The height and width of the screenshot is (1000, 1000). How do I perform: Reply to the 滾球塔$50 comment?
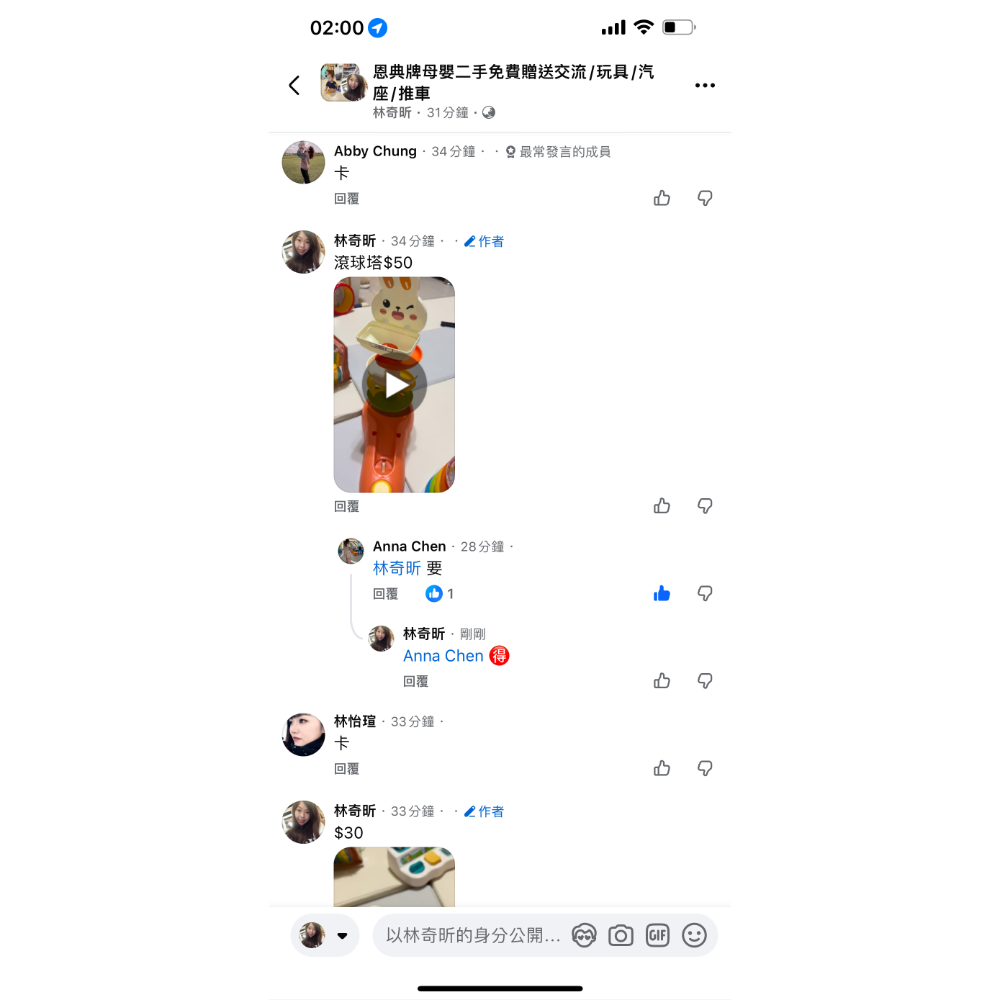pyautogui.click(x=346, y=507)
